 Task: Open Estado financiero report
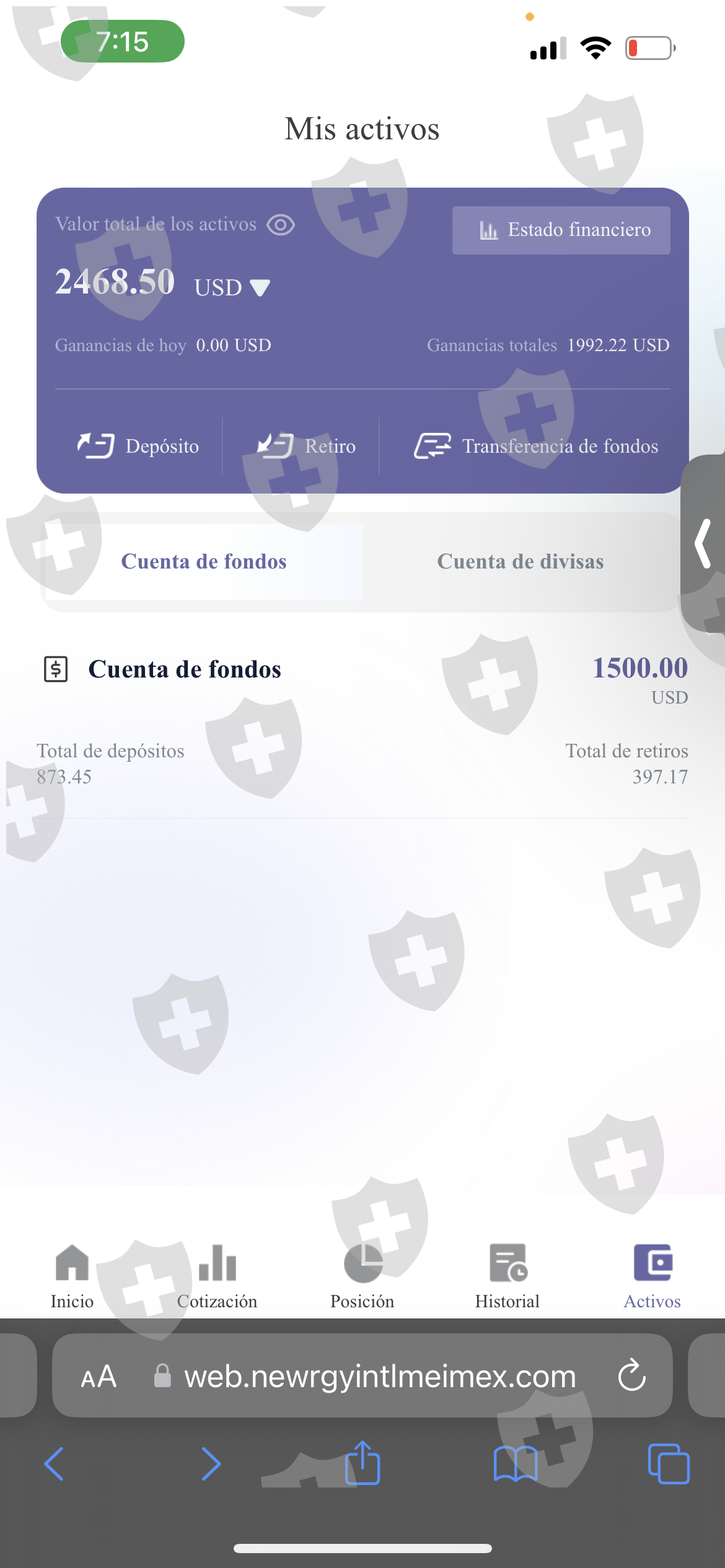click(561, 230)
